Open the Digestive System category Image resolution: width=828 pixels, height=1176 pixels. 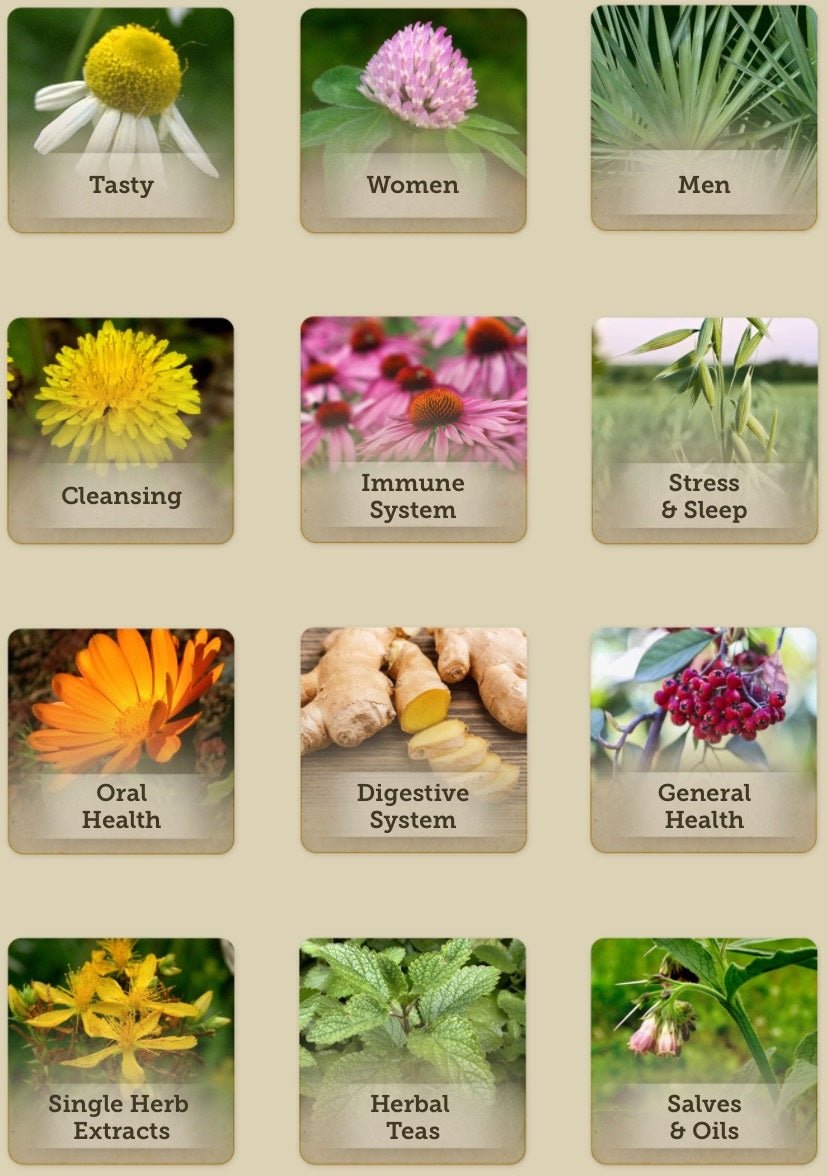coord(412,806)
